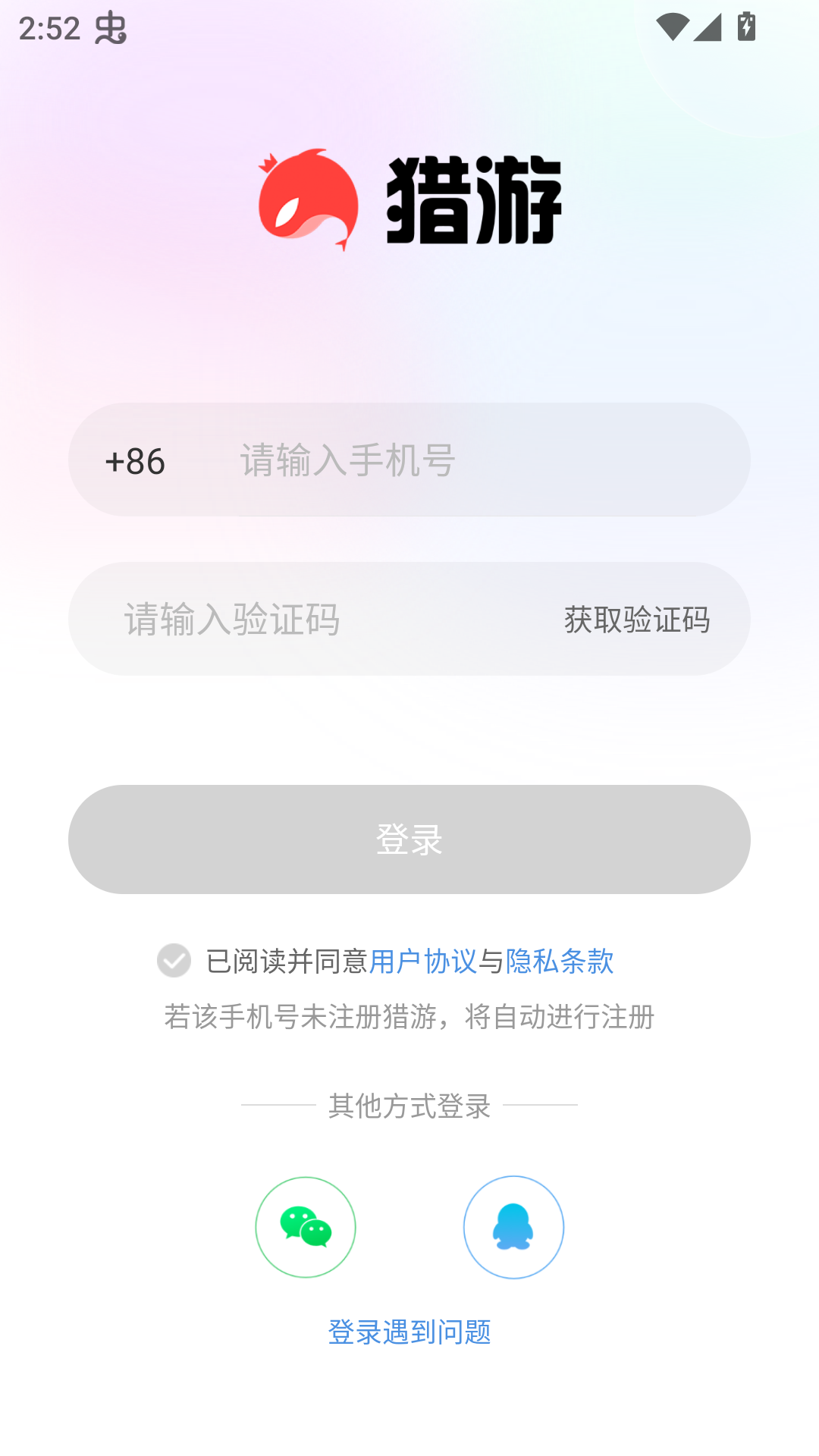
Task: Sign in with WeChat
Action: [305, 1227]
